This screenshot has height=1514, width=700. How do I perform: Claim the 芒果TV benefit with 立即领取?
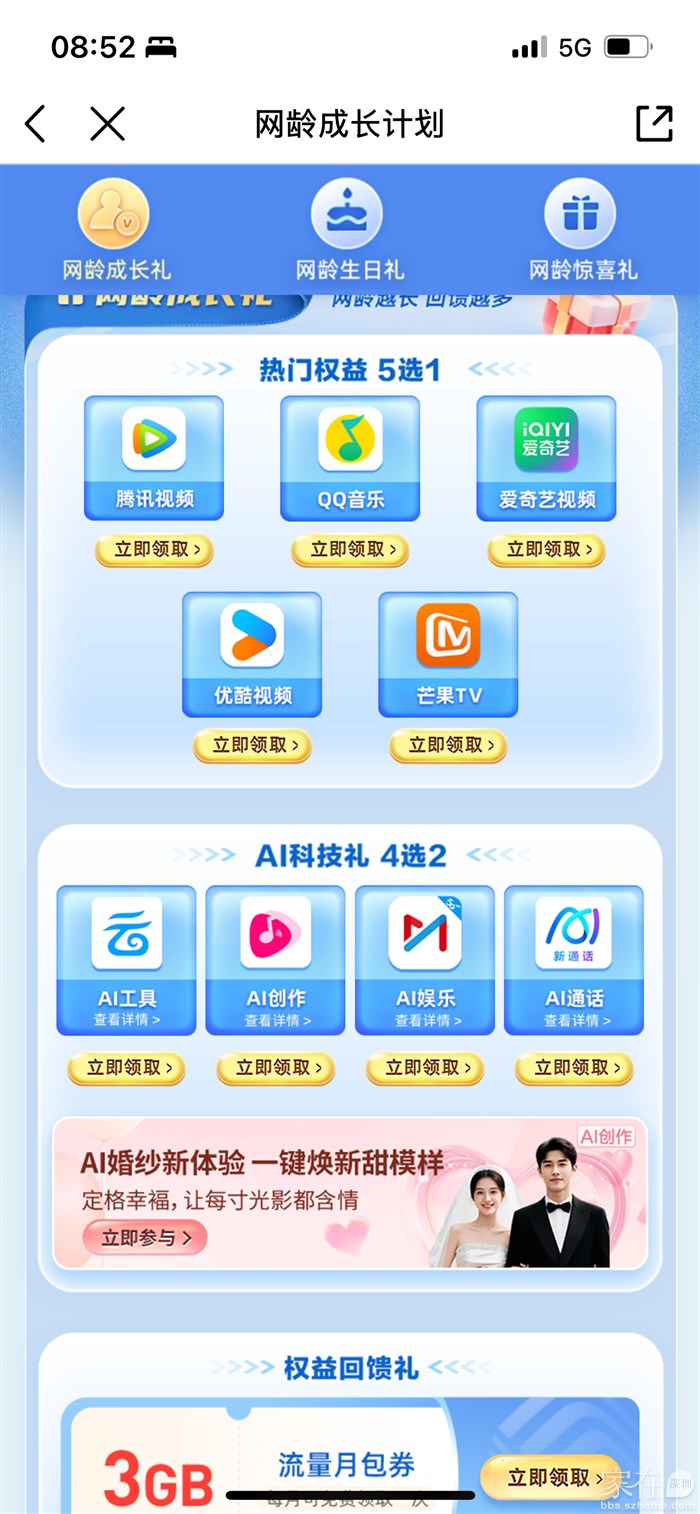pyautogui.click(x=448, y=745)
